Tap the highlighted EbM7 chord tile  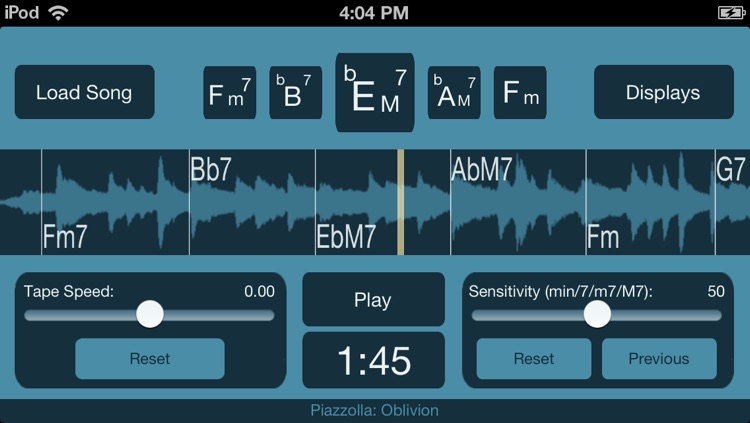pyautogui.click(x=374, y=93)
